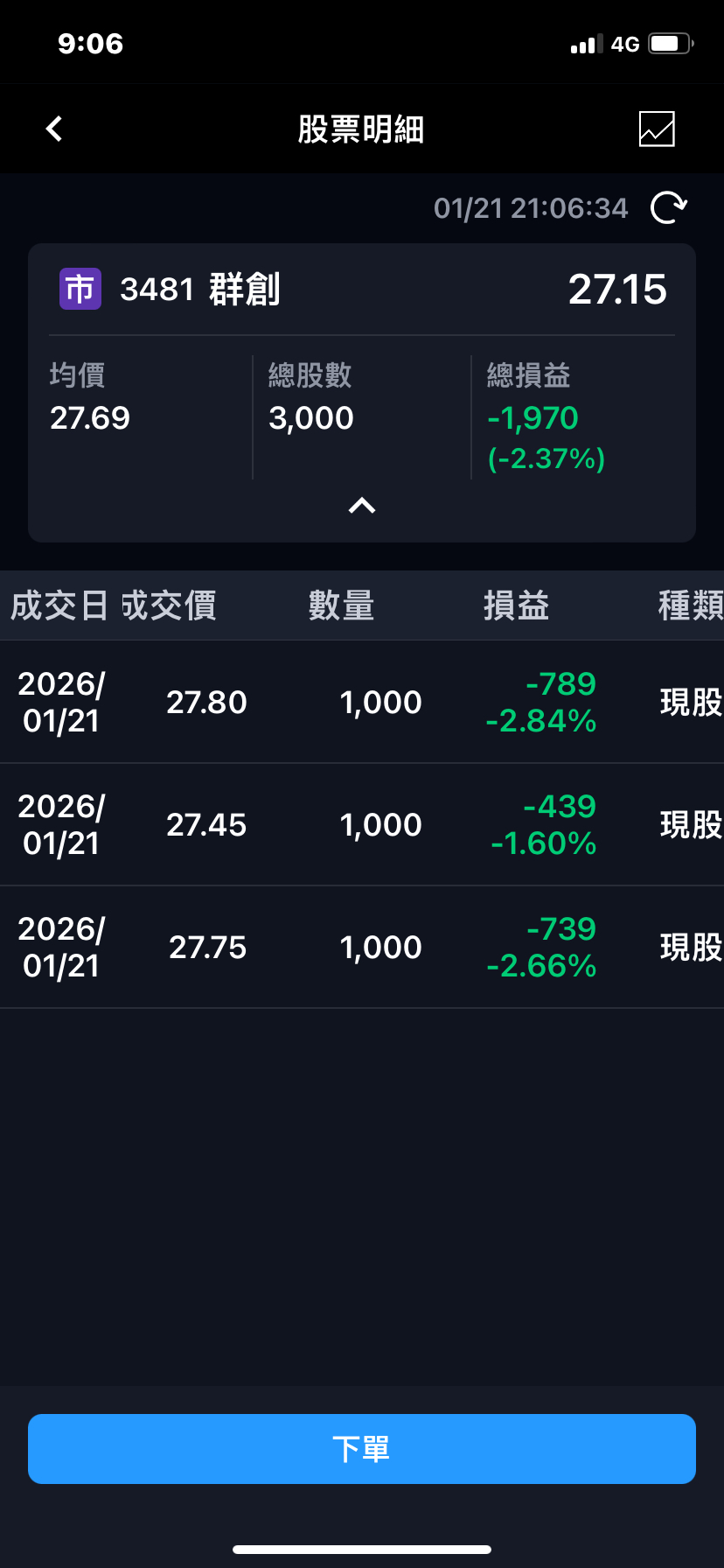Screen dimensions: 724x1568
Task: Select the 成交日 column header
Action: [56, 605]
